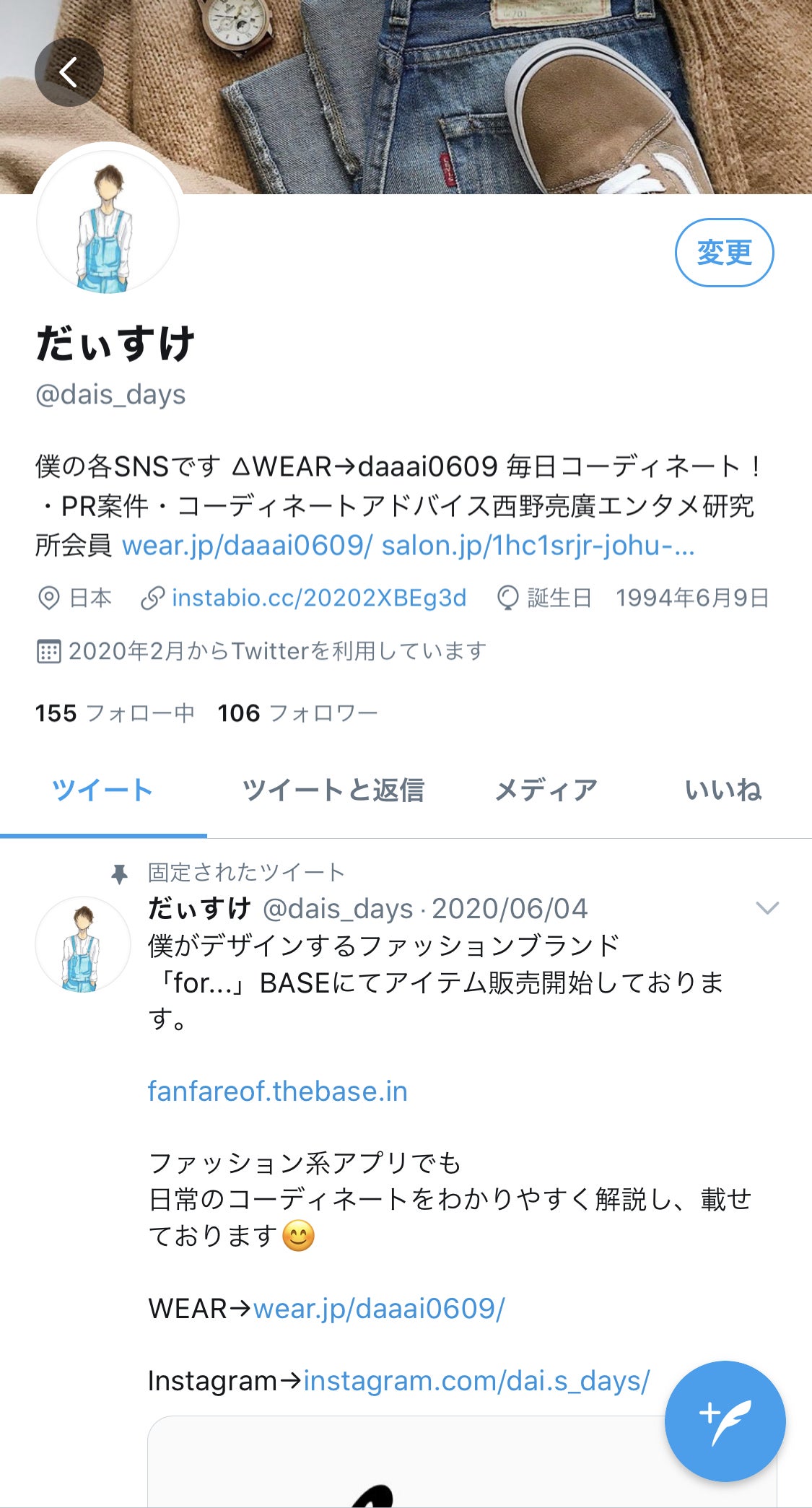Switch to the メディア tab

[546, 790]
